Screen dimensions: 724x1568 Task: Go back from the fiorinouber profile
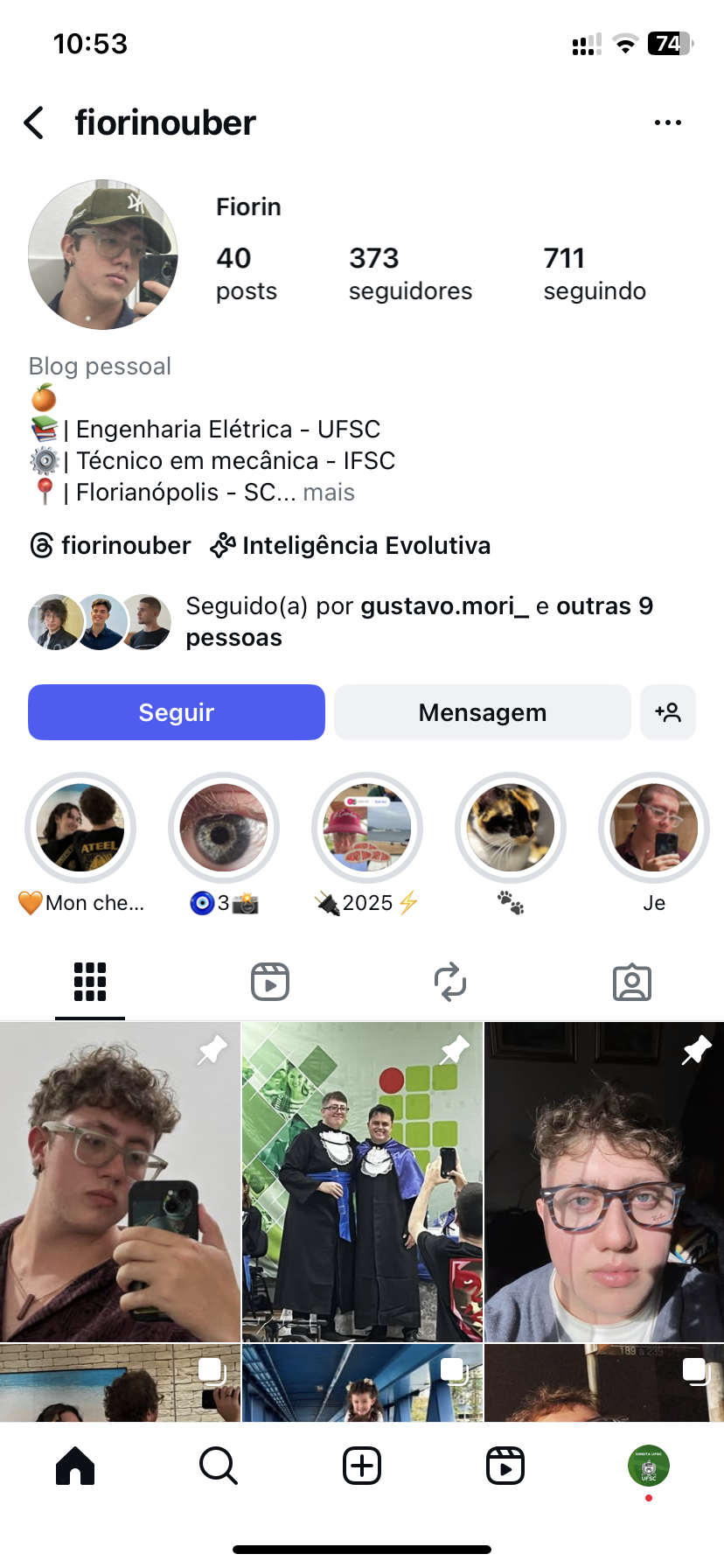(34, 123)
